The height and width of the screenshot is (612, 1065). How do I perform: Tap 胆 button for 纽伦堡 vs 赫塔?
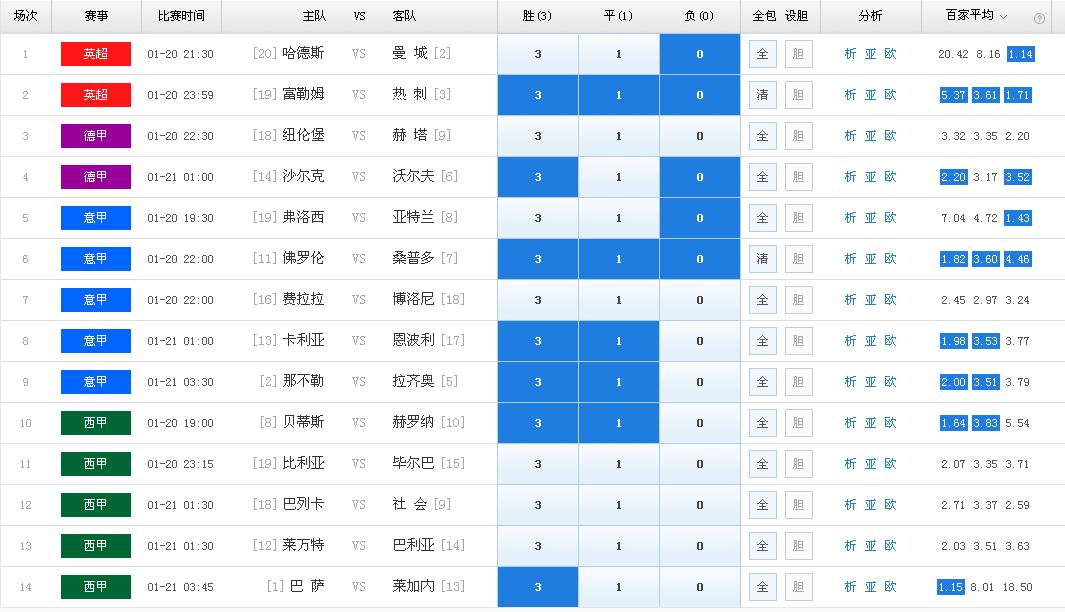coord(798,136)
